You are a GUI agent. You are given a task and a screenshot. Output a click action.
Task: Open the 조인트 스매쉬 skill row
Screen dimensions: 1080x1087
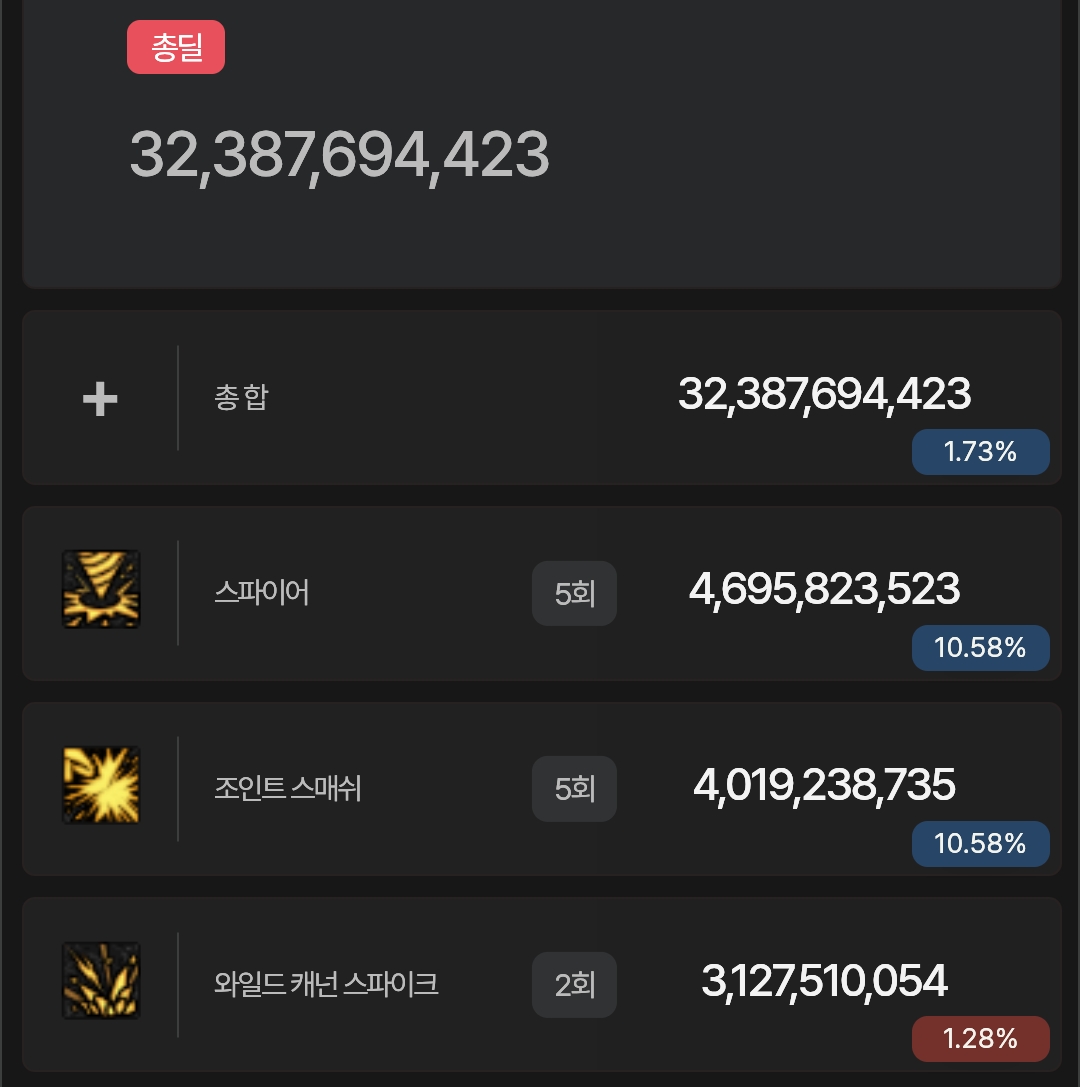pos(541,789)
